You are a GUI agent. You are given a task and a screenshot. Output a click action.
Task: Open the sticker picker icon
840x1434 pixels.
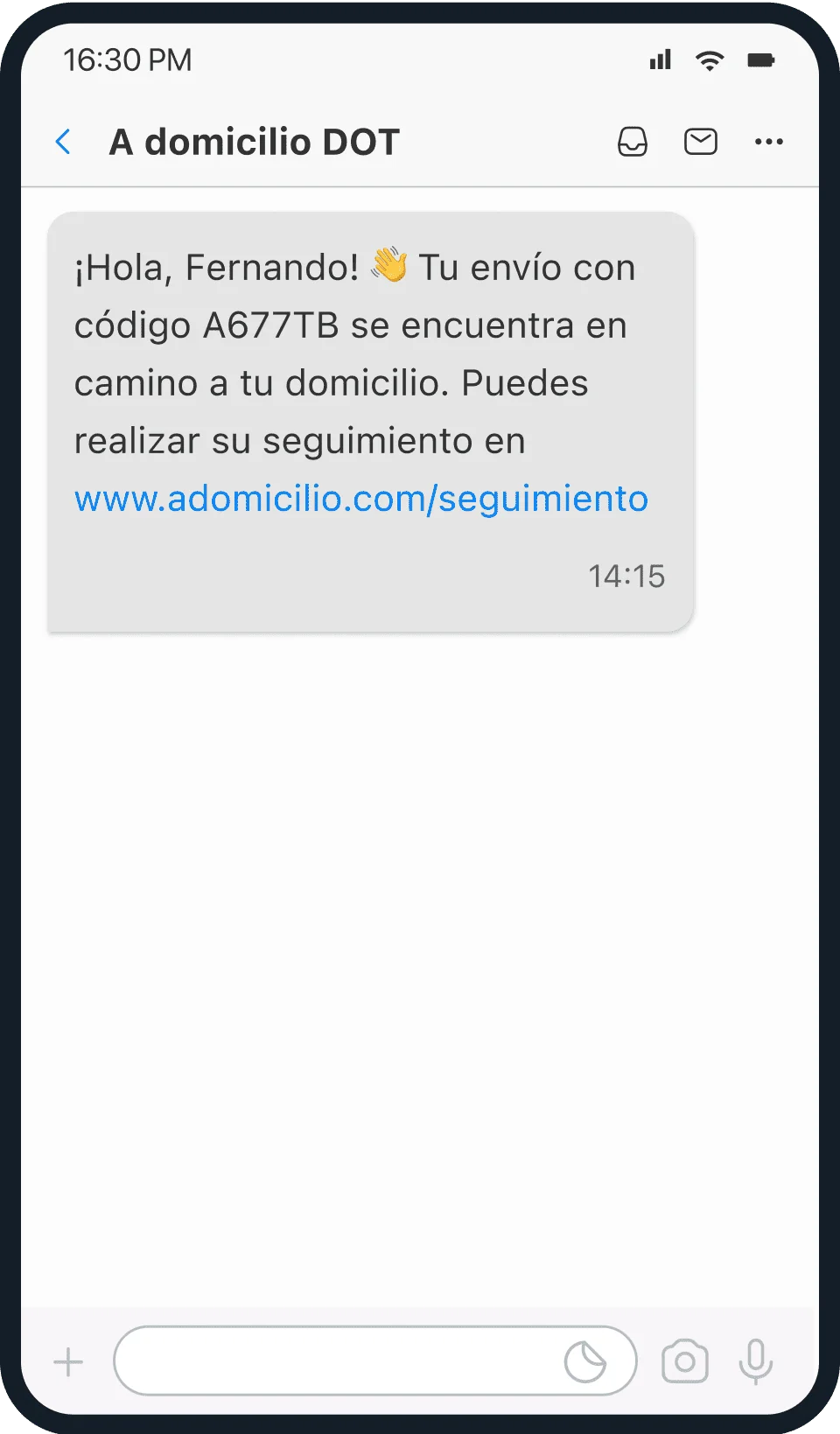[x=584, y=1361]
